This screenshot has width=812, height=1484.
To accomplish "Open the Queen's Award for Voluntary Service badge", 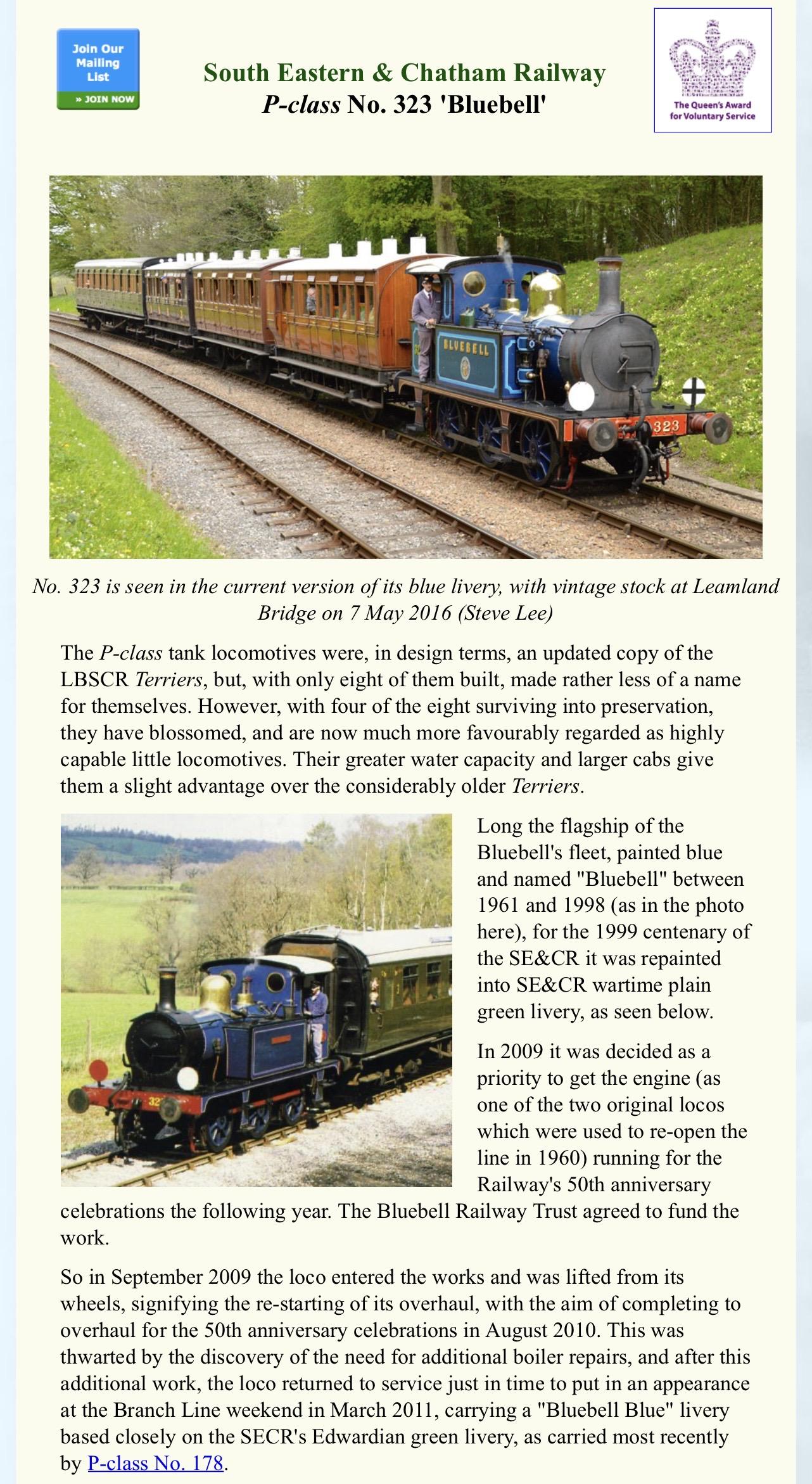I will pyautogui.click(x=713, y=70).
